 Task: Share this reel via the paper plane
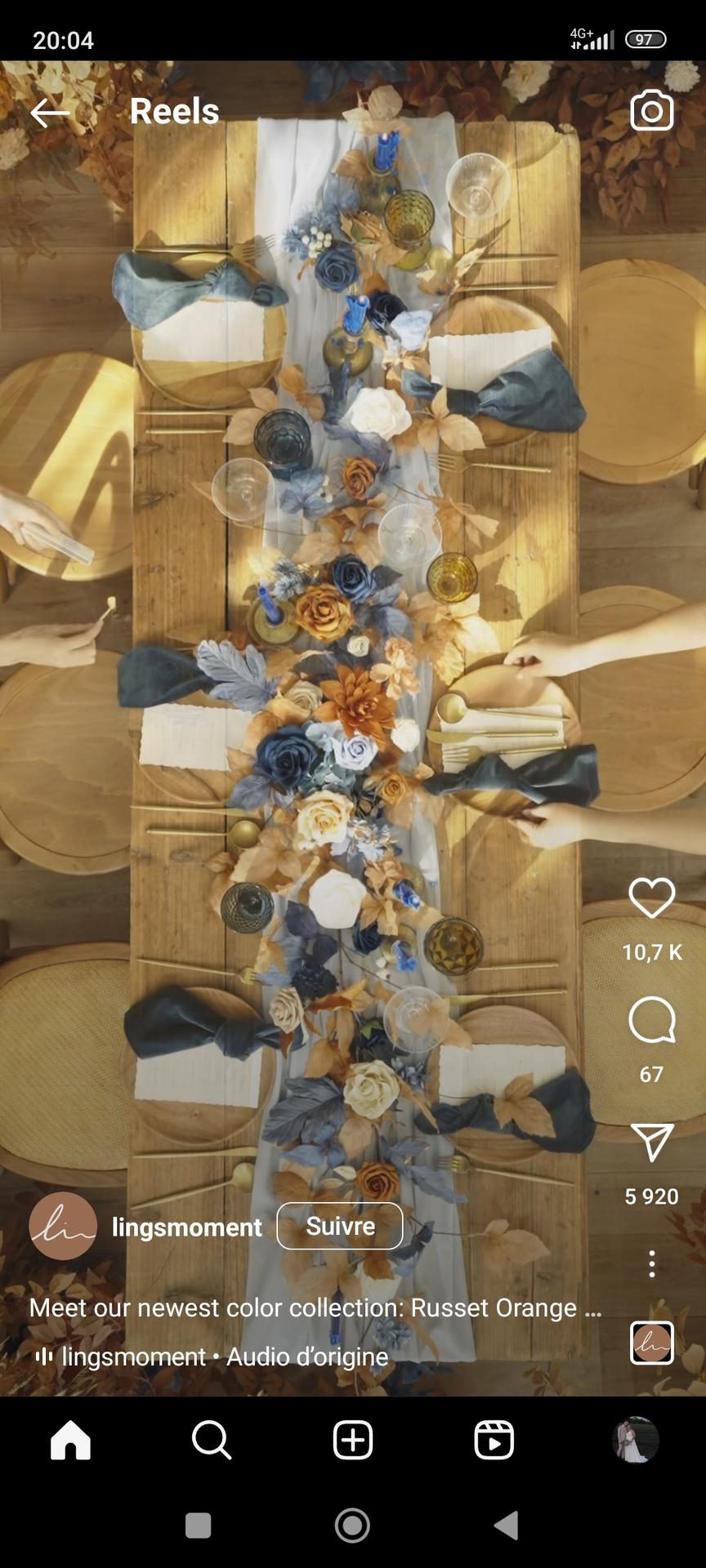click(651, 1142)
